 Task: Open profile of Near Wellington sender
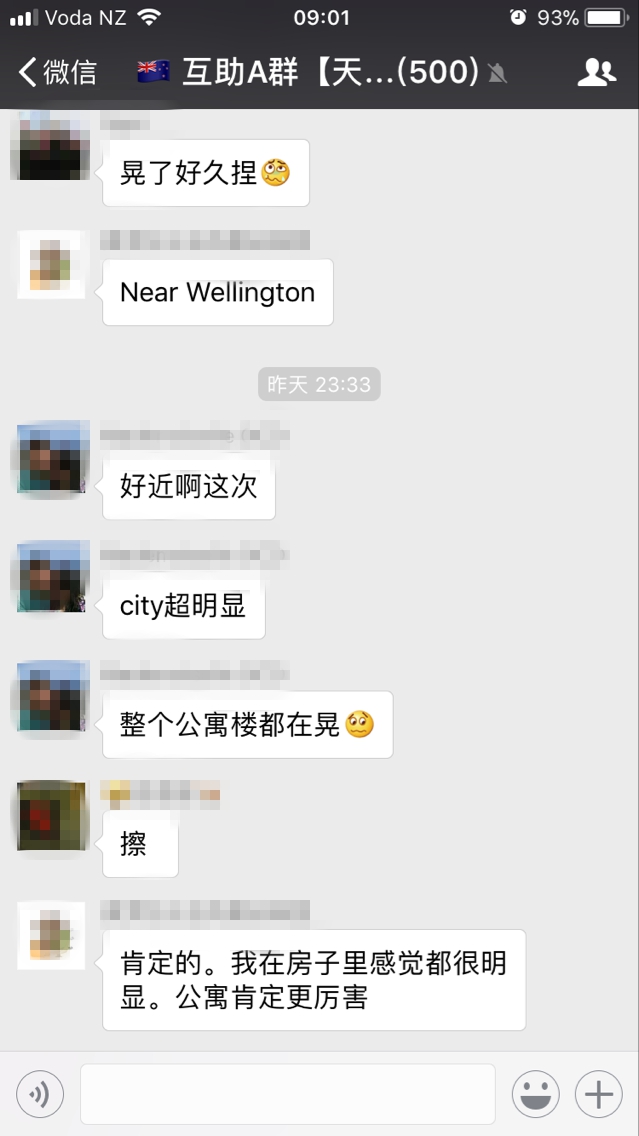pos(52,265)
